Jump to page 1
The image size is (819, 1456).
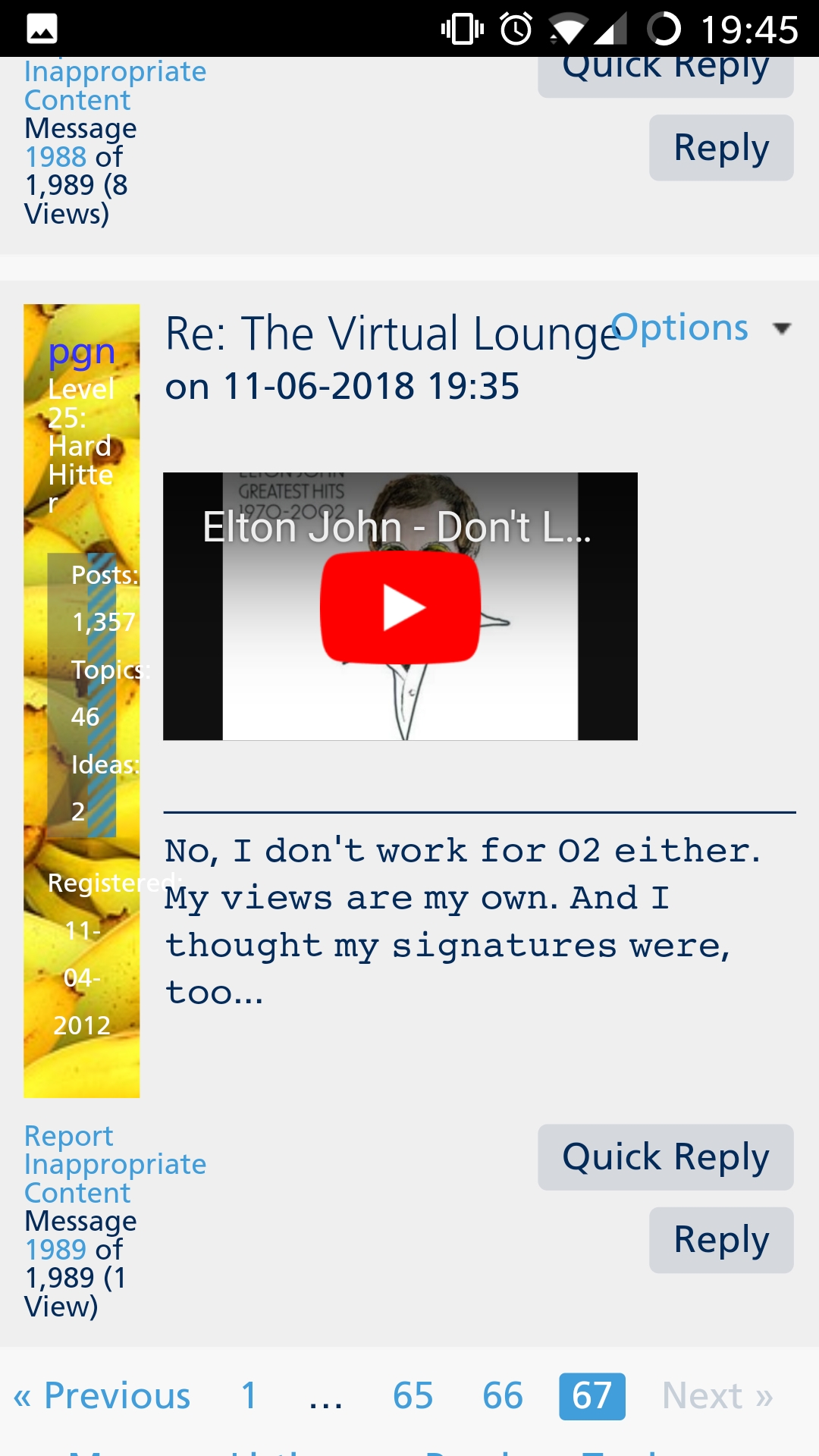(x=249, y=1396)
